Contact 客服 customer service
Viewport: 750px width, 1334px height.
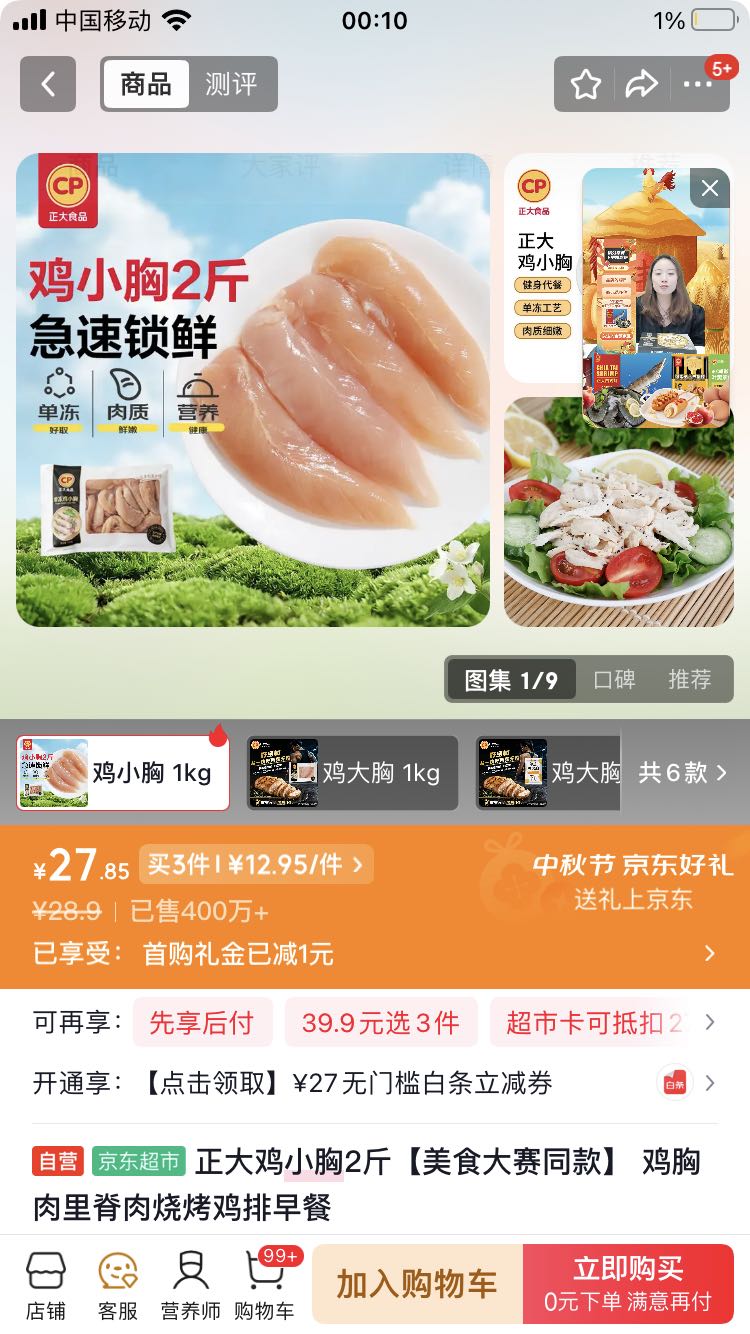point(118,1286)
